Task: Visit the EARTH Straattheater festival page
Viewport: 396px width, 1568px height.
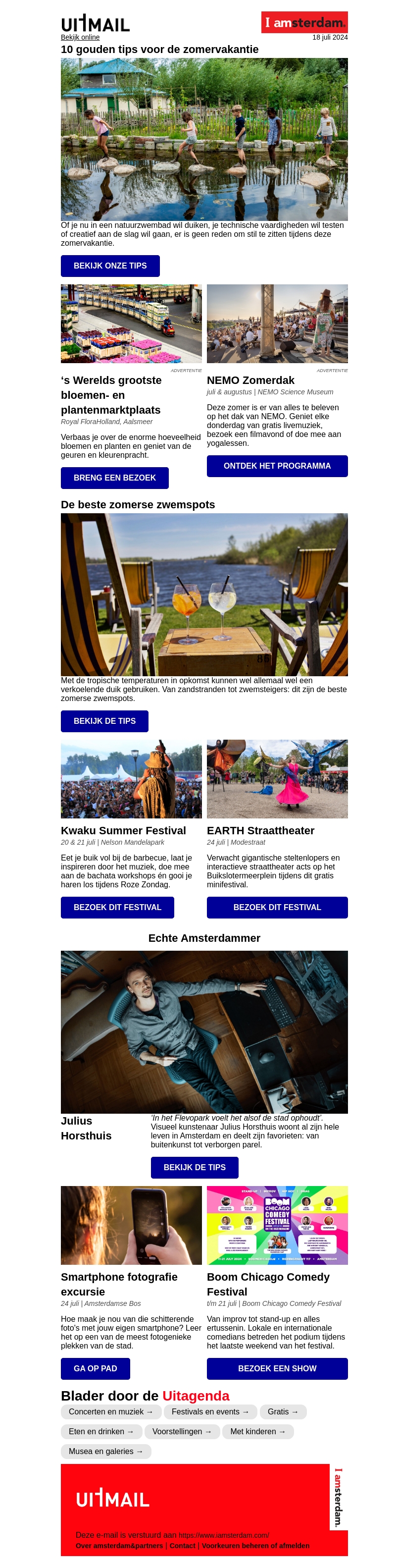Action: point(277,907)
